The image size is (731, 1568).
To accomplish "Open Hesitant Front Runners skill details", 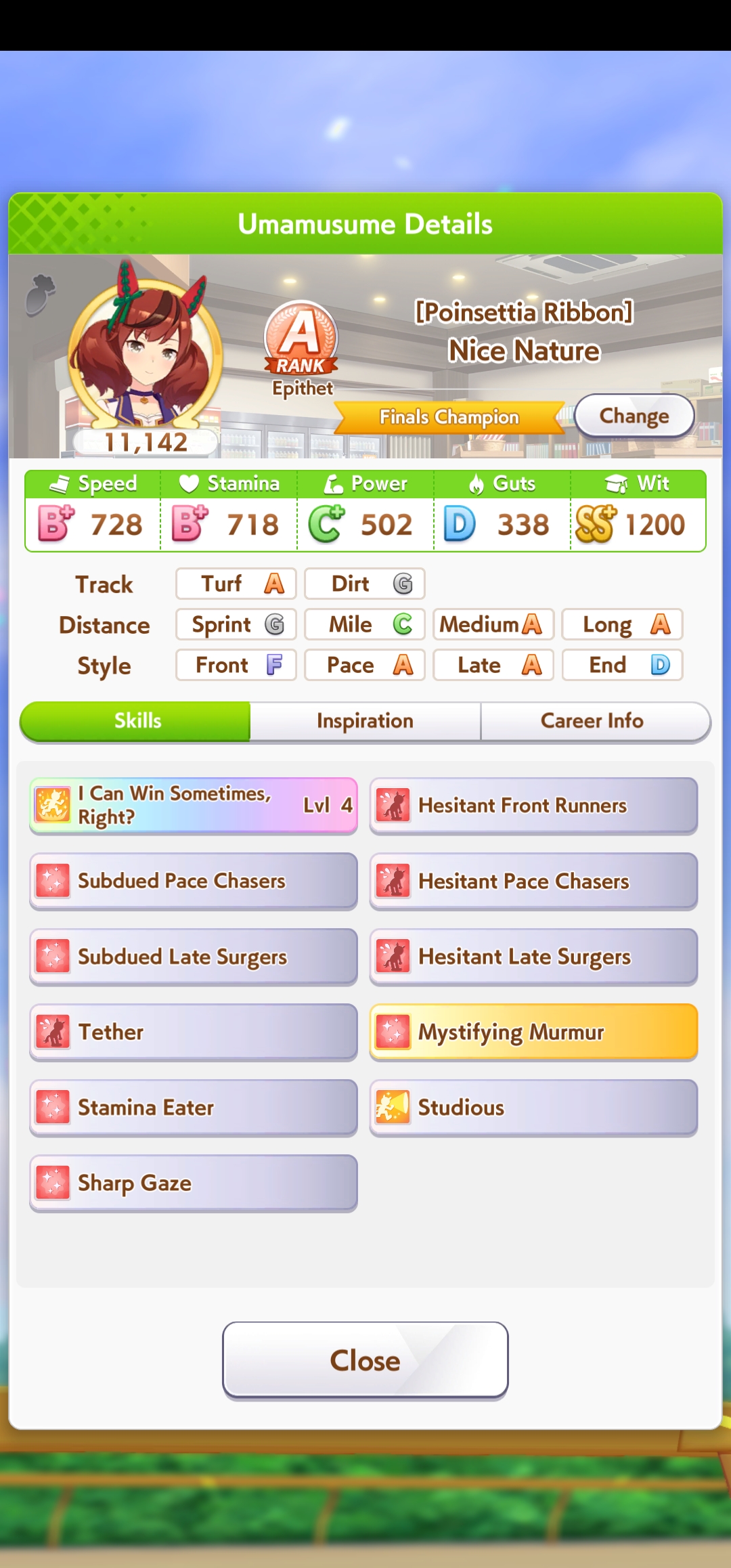I will (x=533, y=805).
